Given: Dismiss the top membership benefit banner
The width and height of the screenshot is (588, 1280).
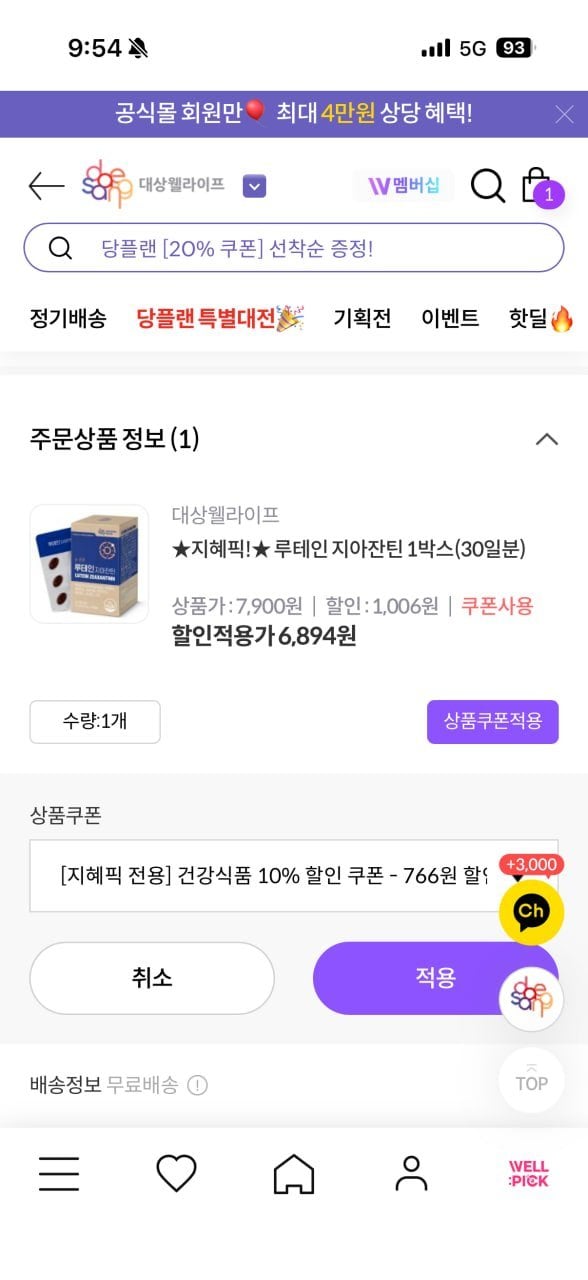Looking at the screenshot, I should click(x=564, y=114).
